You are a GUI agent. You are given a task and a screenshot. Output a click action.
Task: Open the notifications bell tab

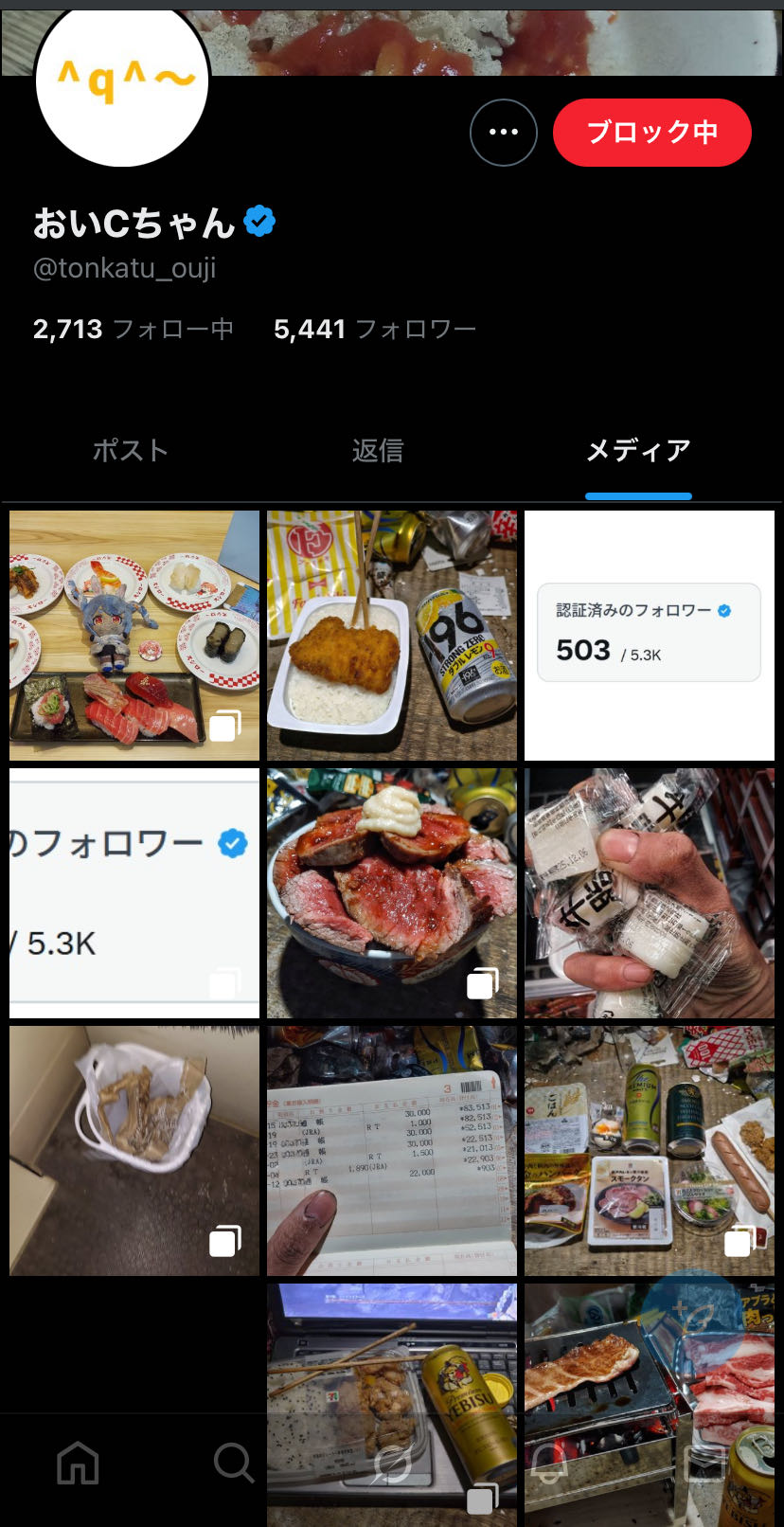(x=548, y=1464)
